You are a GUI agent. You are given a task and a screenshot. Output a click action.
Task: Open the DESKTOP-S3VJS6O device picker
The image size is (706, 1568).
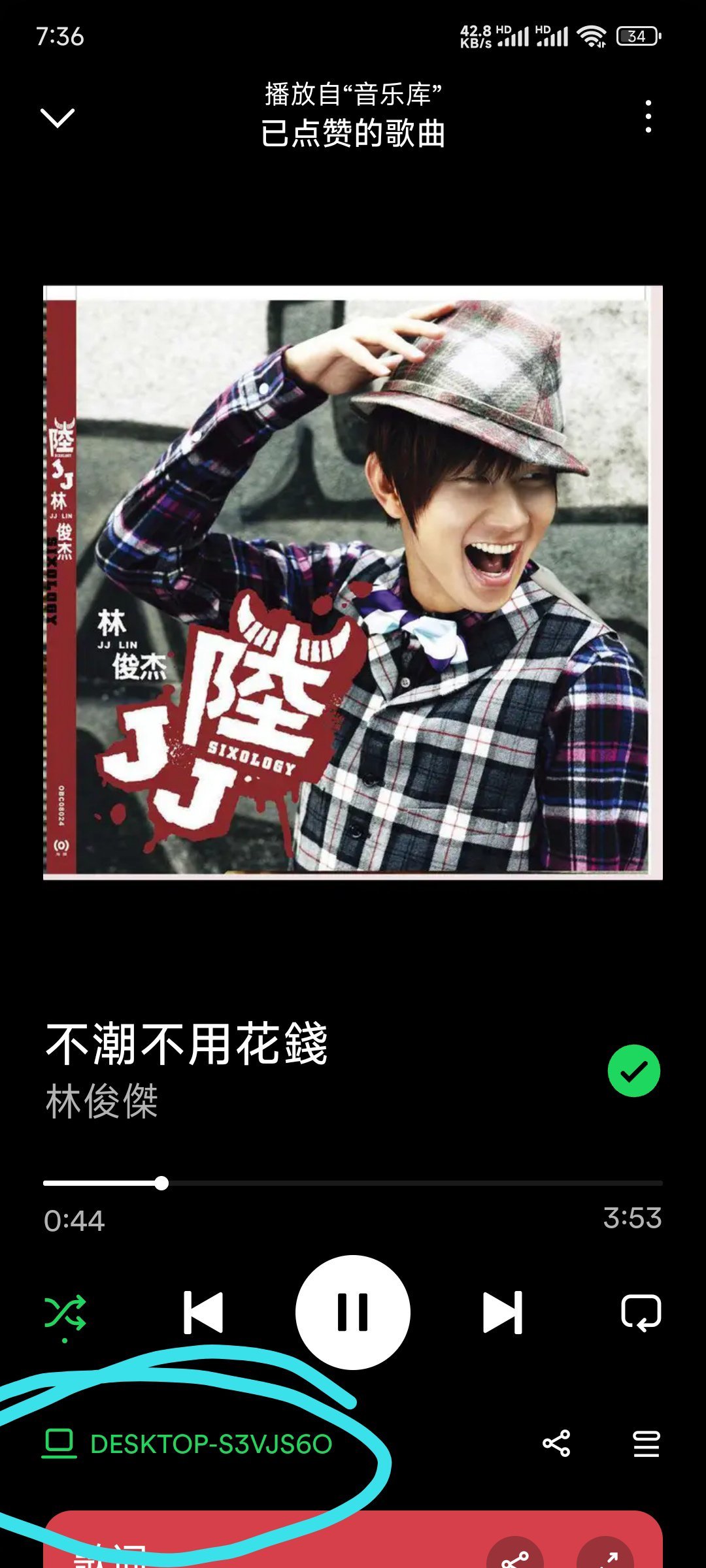[x=188, y=1444]
